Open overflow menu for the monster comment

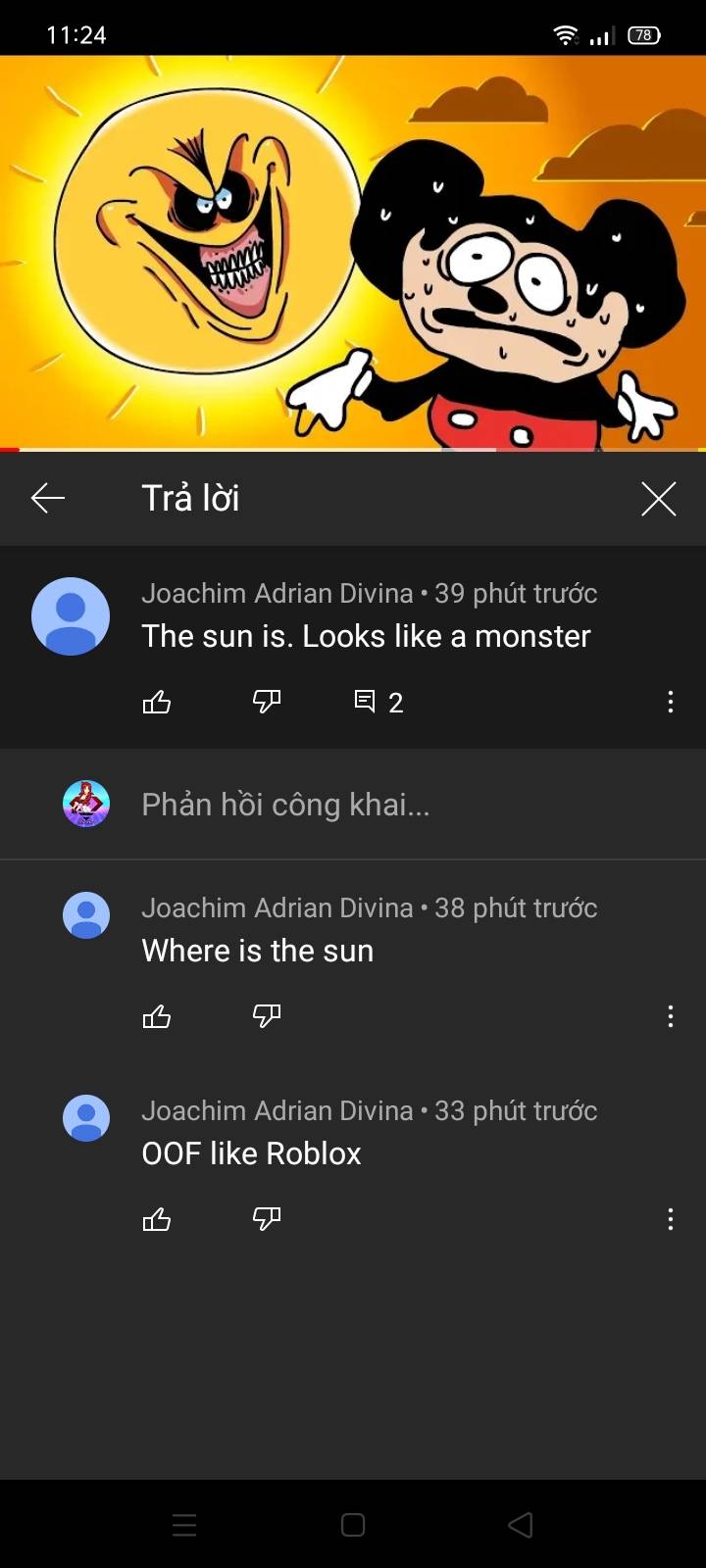click(x=670, y=702)
